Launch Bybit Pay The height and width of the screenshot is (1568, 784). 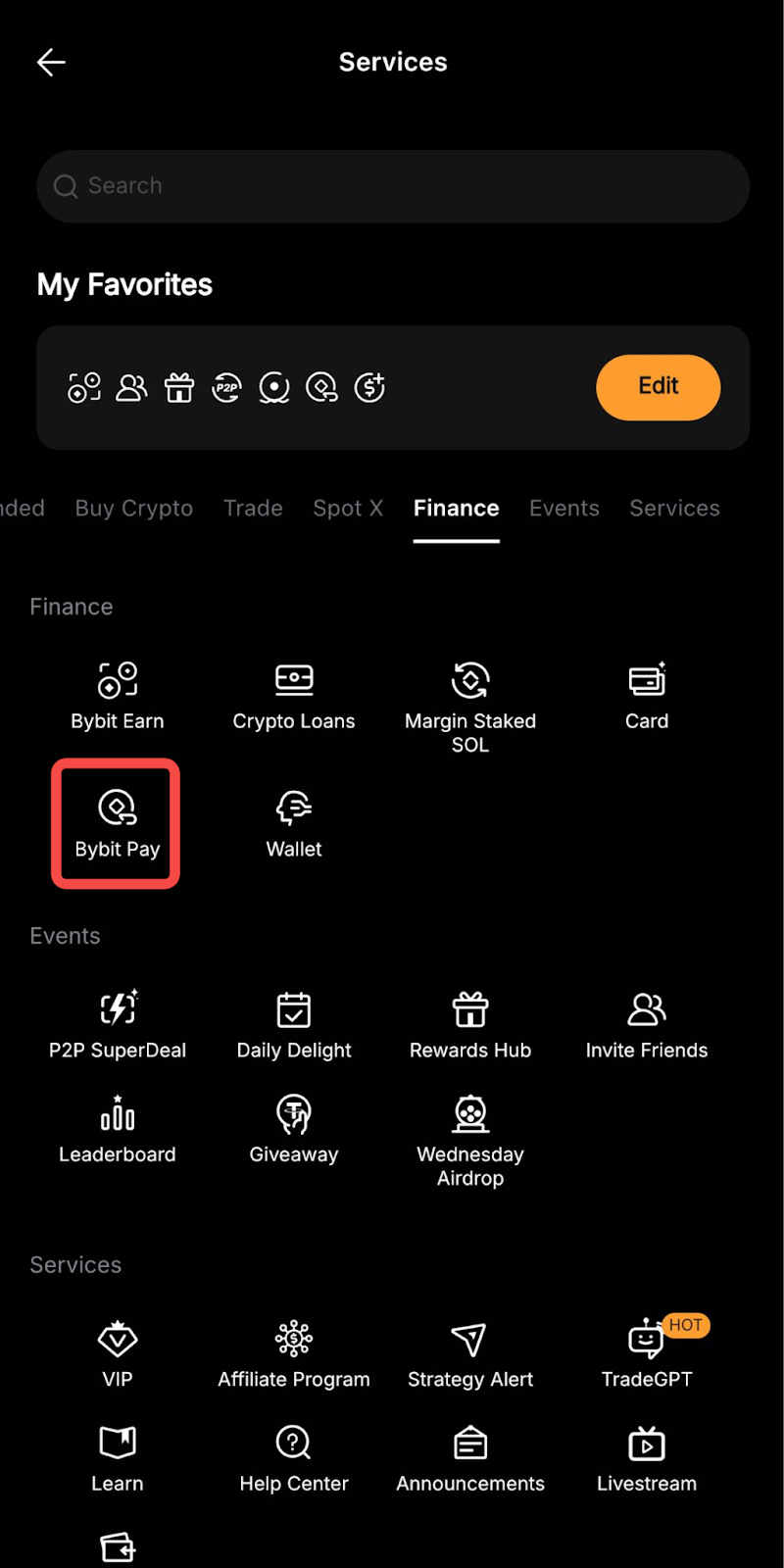[117, 823]
